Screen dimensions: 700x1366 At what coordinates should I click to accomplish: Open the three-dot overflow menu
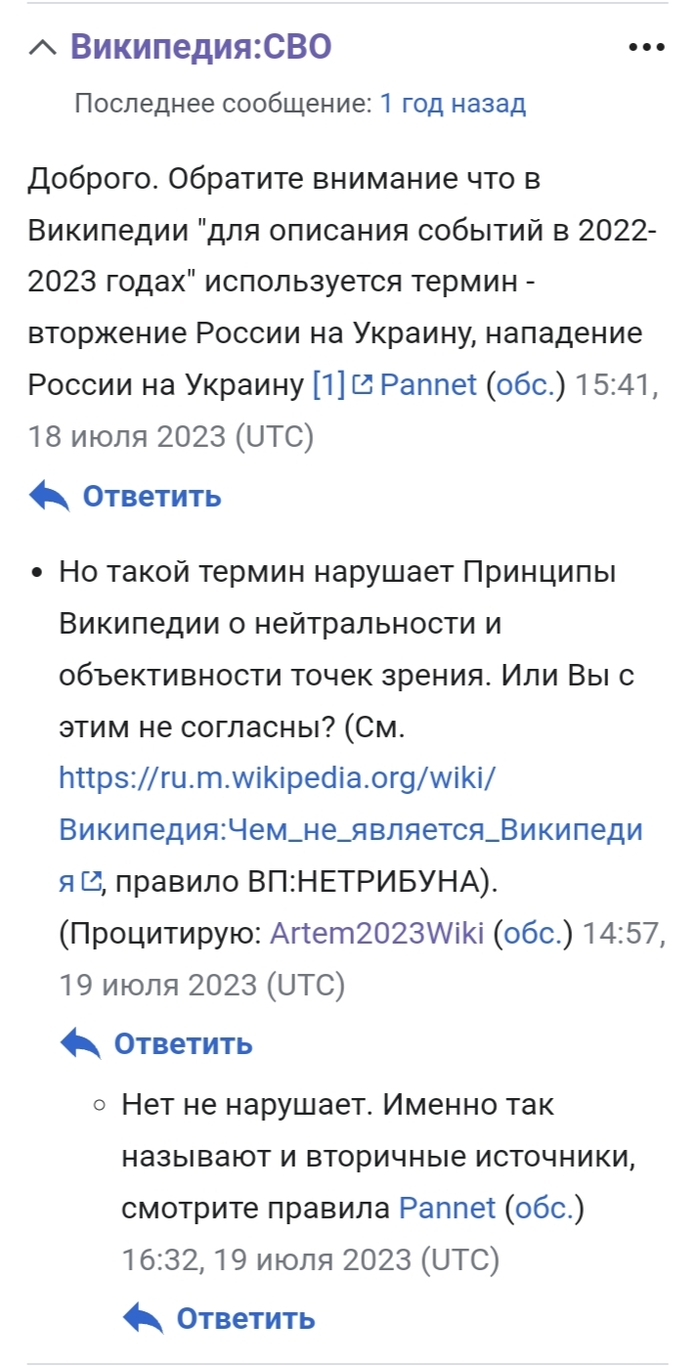tap(646, 48)
